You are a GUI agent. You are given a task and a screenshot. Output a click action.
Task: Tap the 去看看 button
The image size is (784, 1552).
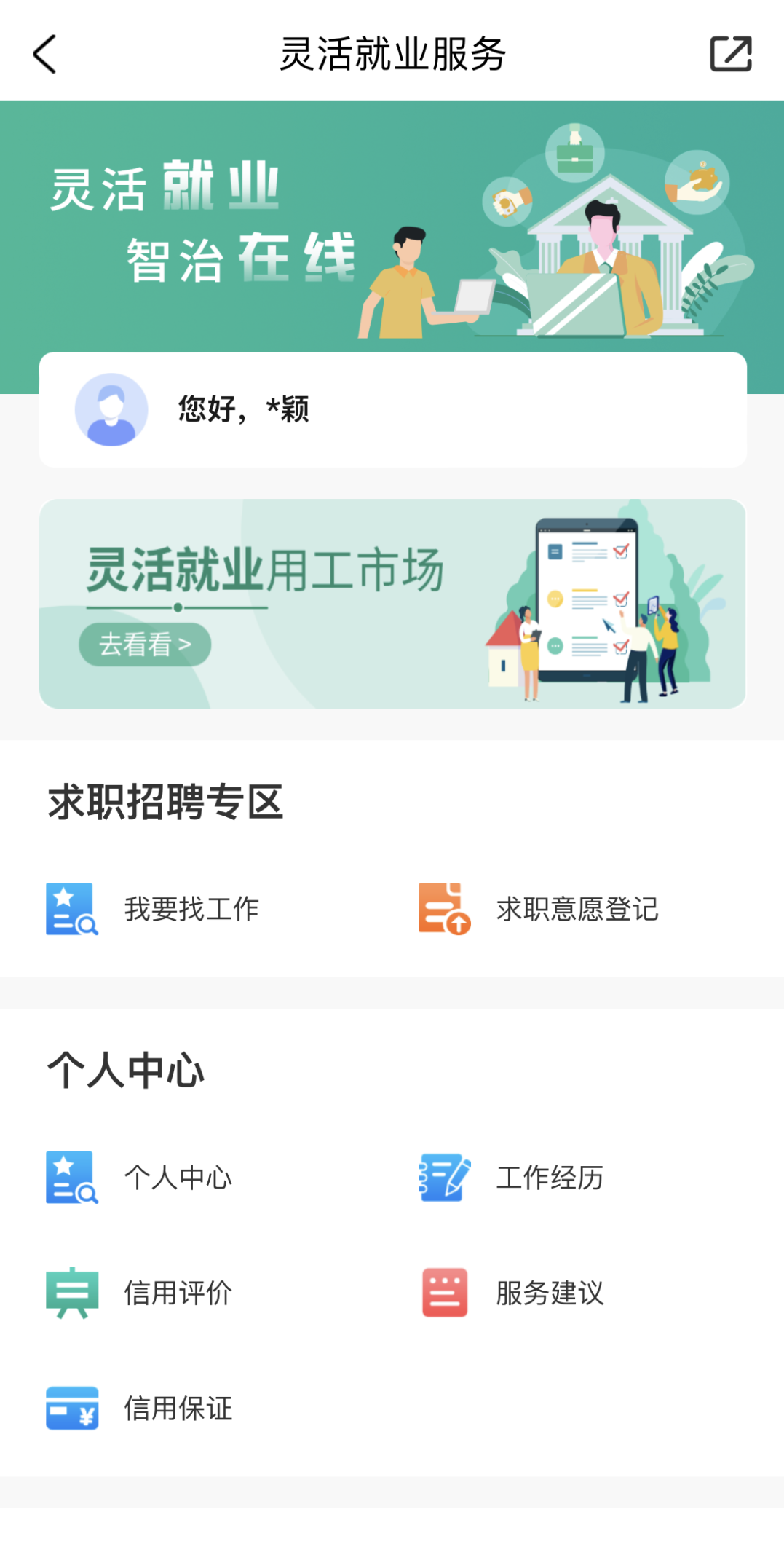click(x=145, y=644)
